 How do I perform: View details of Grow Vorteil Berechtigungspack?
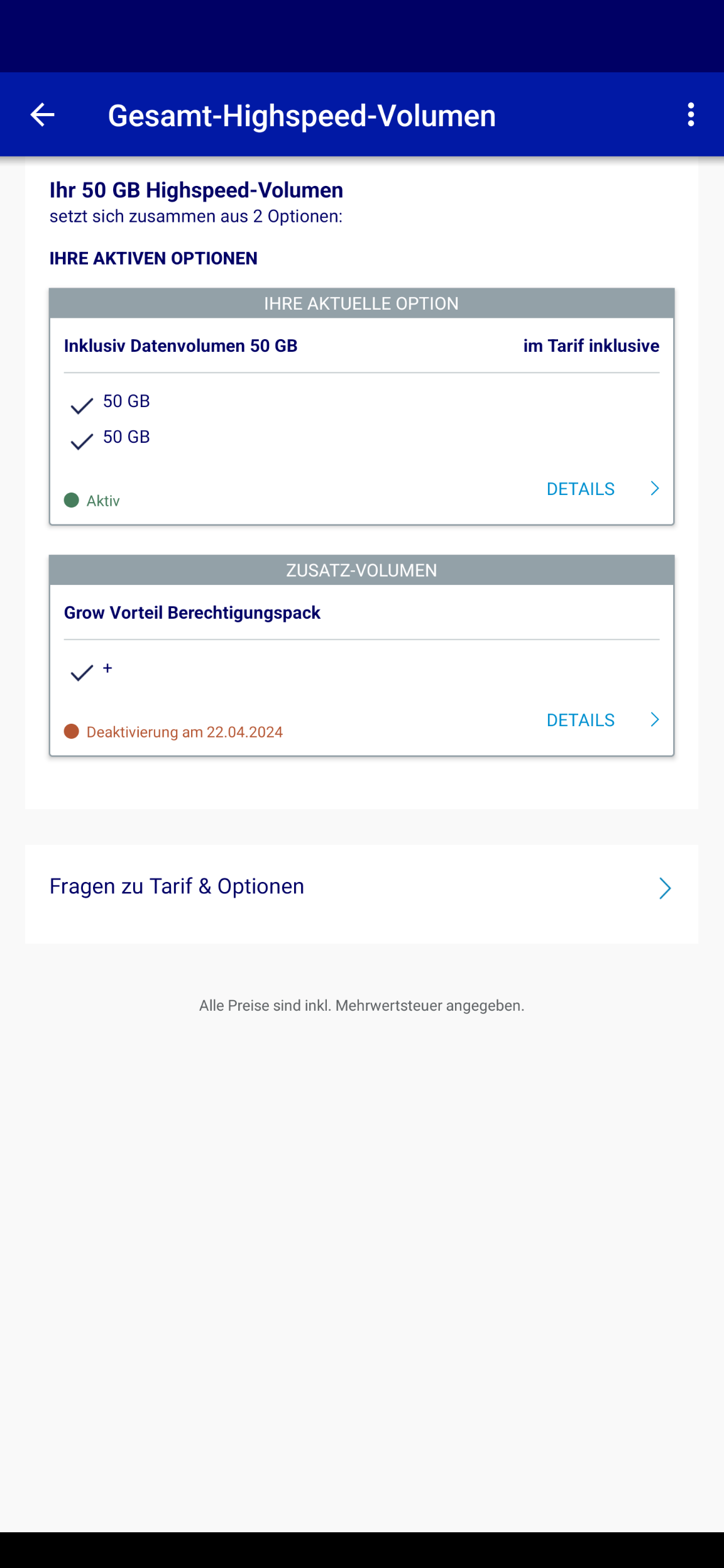pos(603,720)
